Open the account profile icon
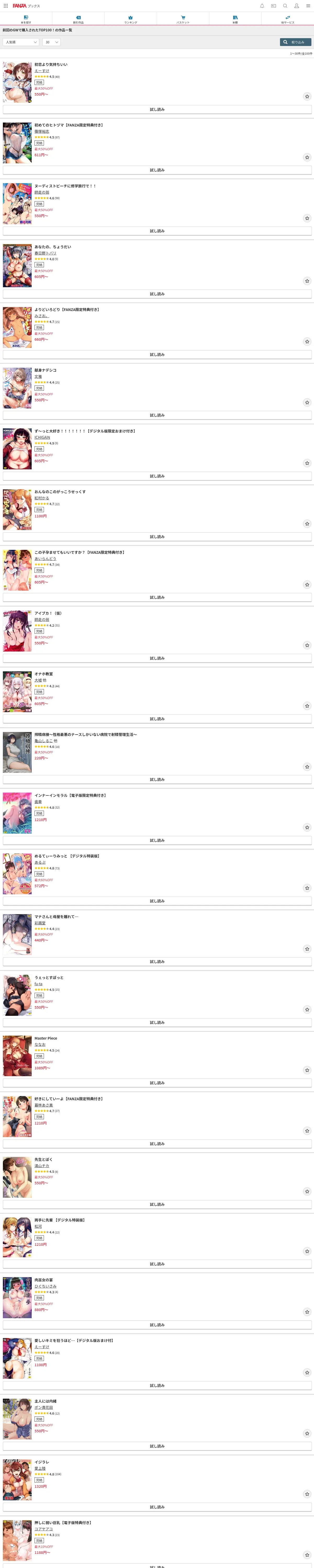The height and width of the screenshot is (1568, 314). [296, 6]
